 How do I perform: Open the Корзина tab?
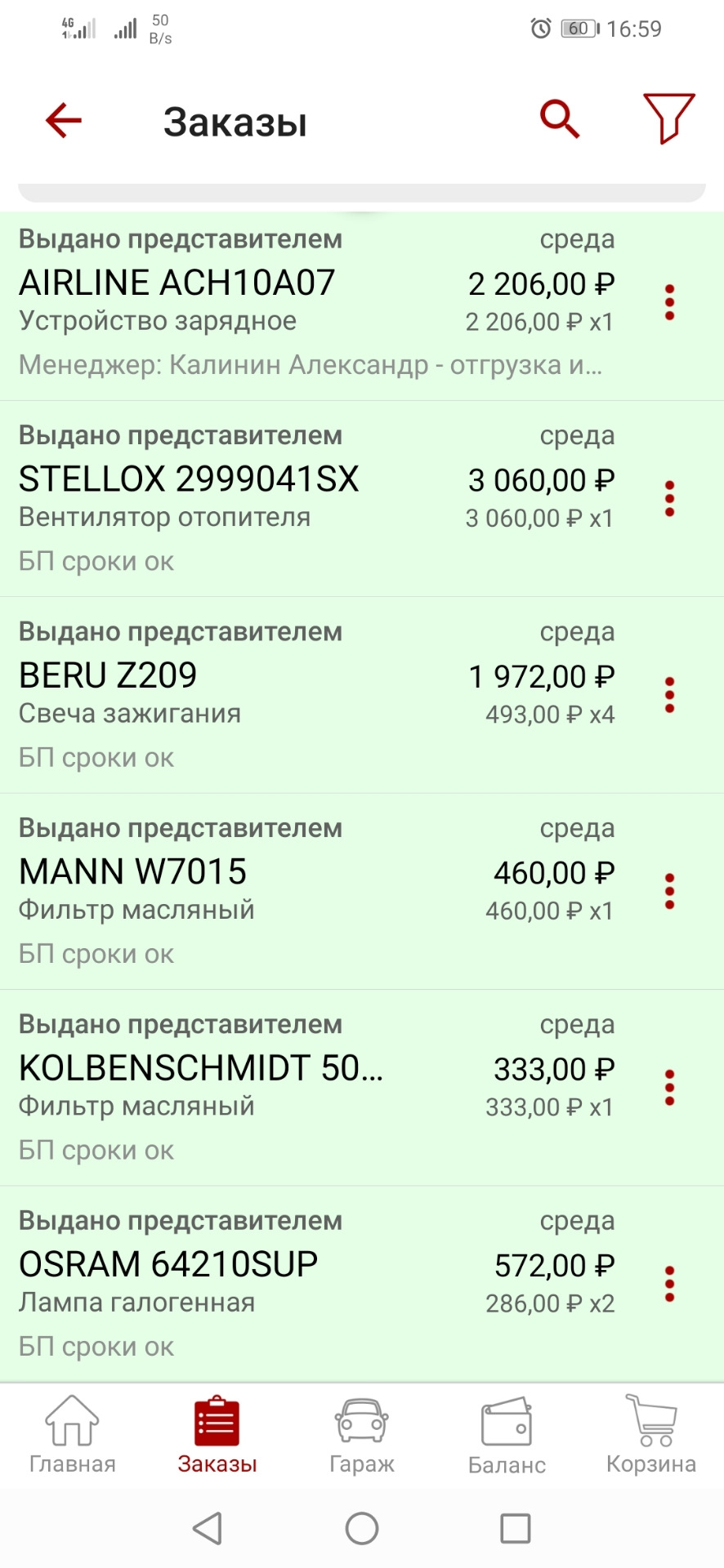651,1434
